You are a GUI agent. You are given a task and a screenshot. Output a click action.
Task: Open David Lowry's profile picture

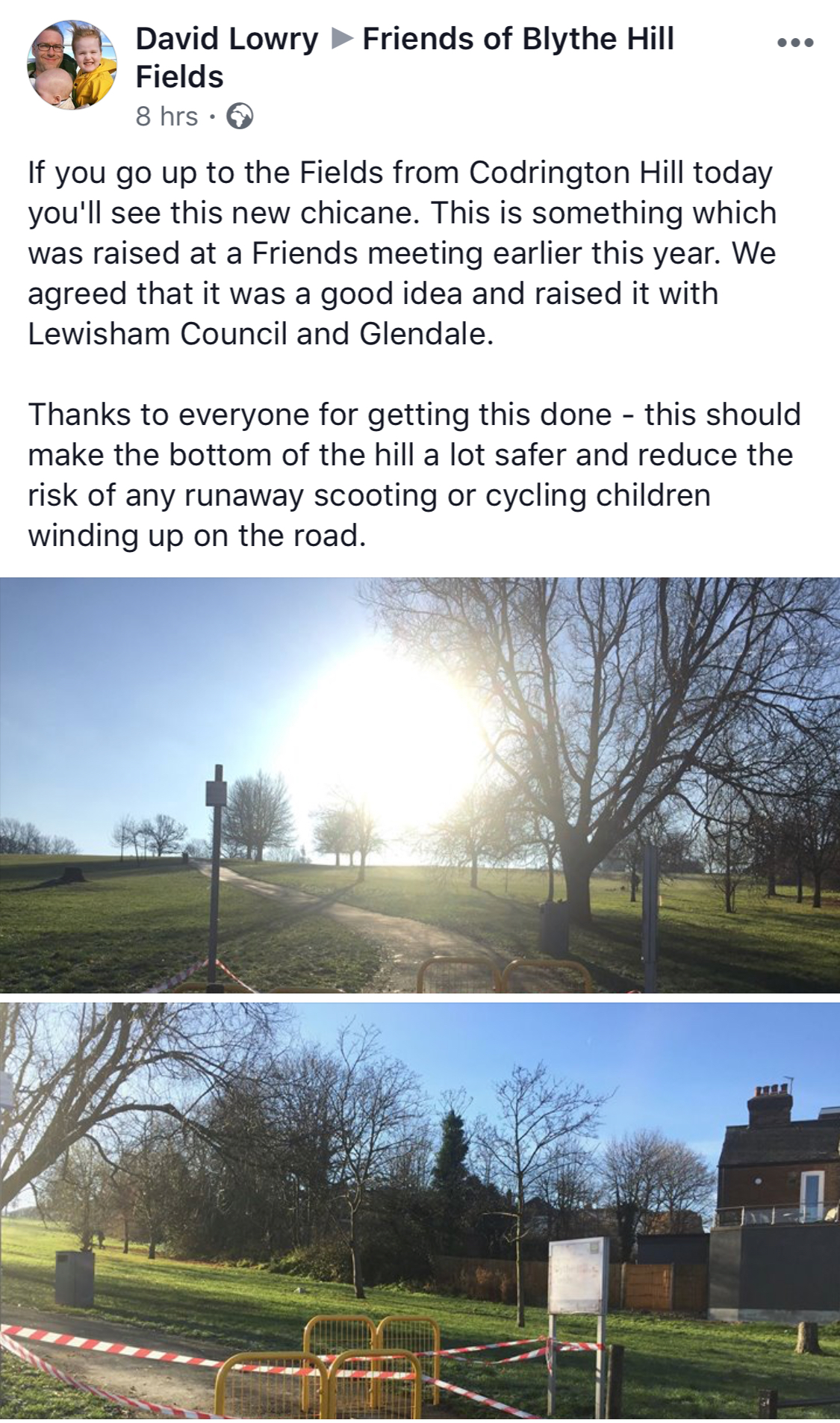[x=72, y=65]
